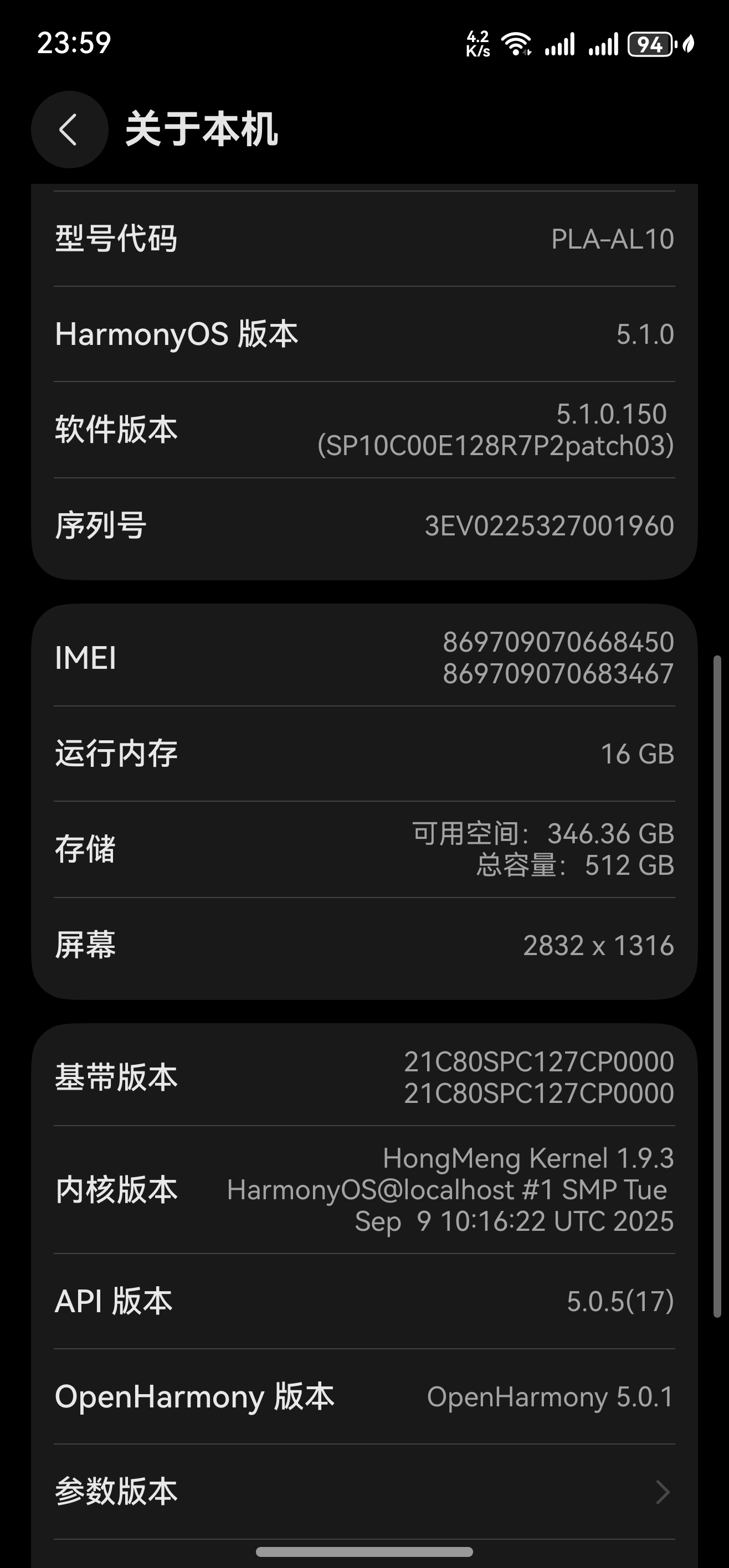Go back from the 关于本机 page

tap(69, 129)
